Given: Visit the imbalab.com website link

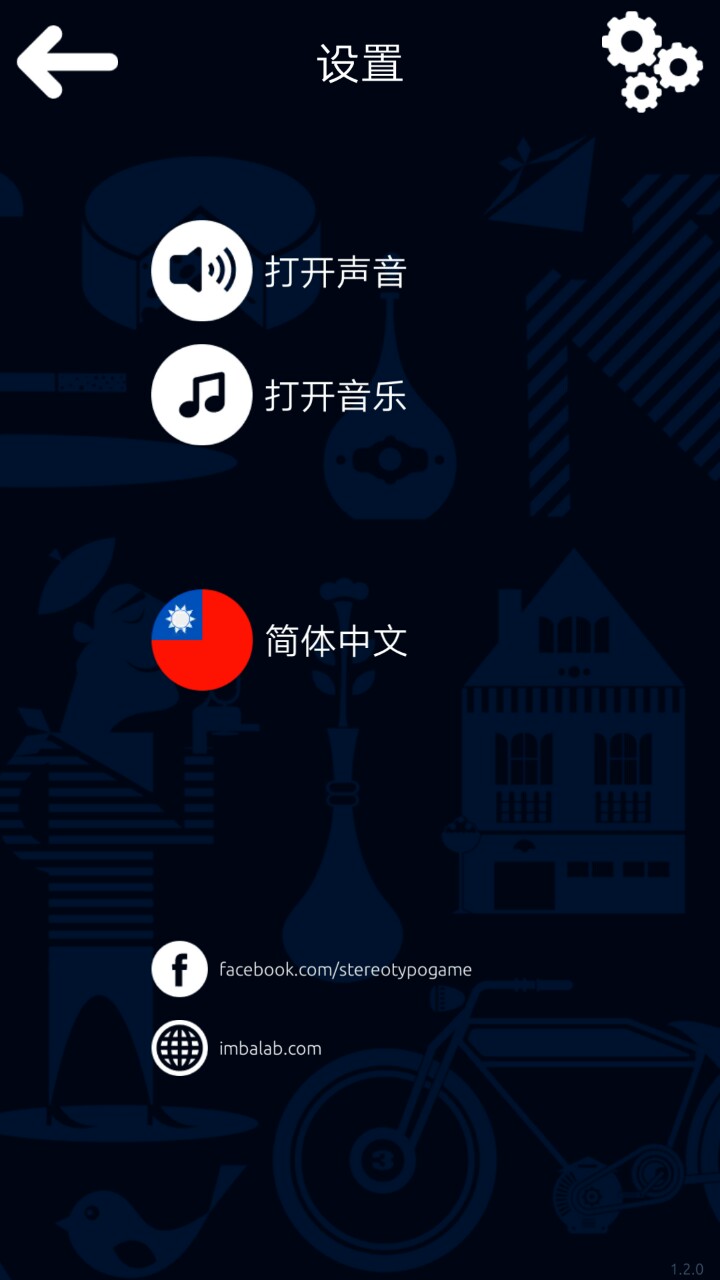Looking at the screenshot, I should (269, 1048).
